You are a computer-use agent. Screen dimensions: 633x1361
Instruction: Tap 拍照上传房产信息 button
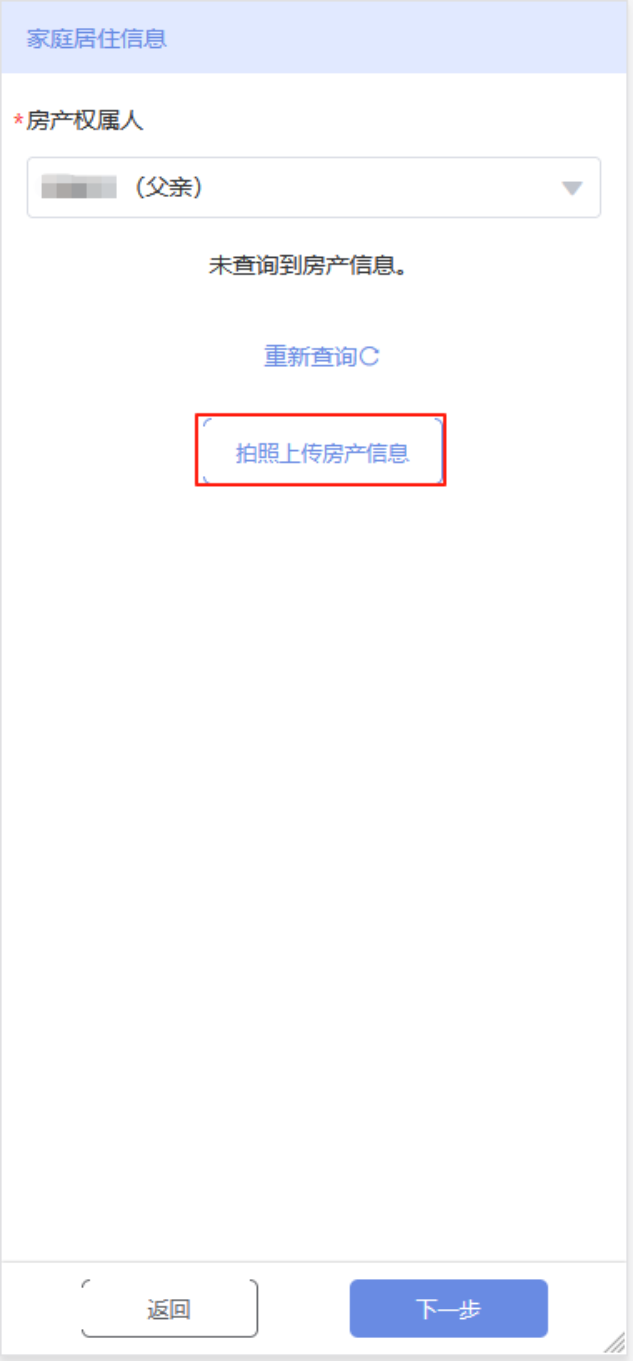coord(321,452)
